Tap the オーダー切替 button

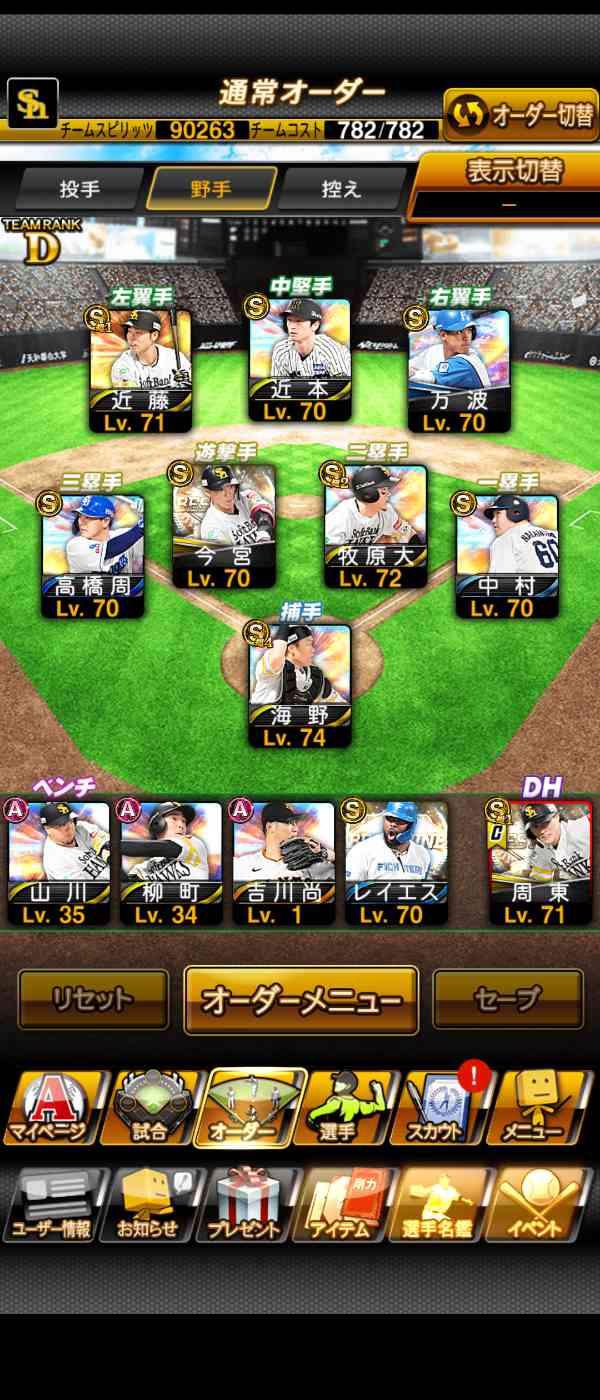click(521, 116)
